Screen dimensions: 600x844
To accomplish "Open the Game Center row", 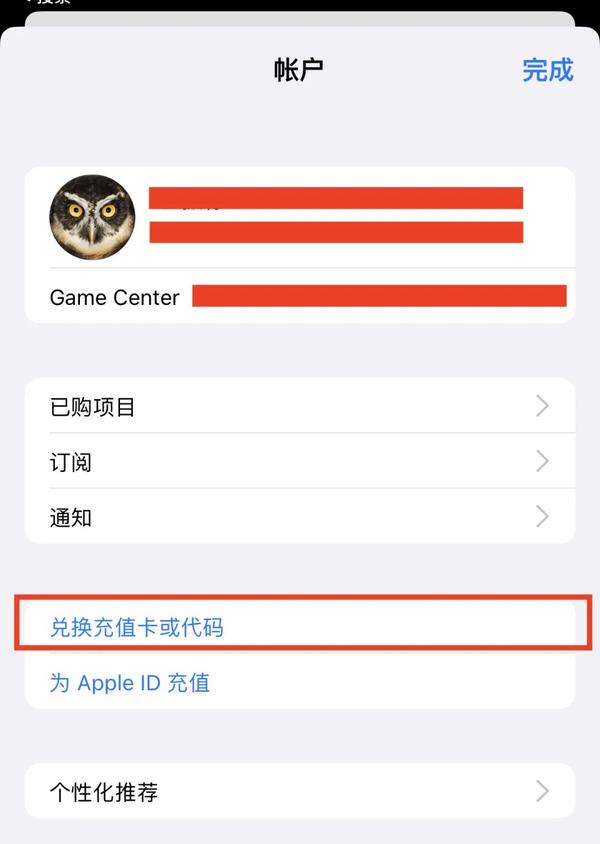I will [x=300, y=296].
